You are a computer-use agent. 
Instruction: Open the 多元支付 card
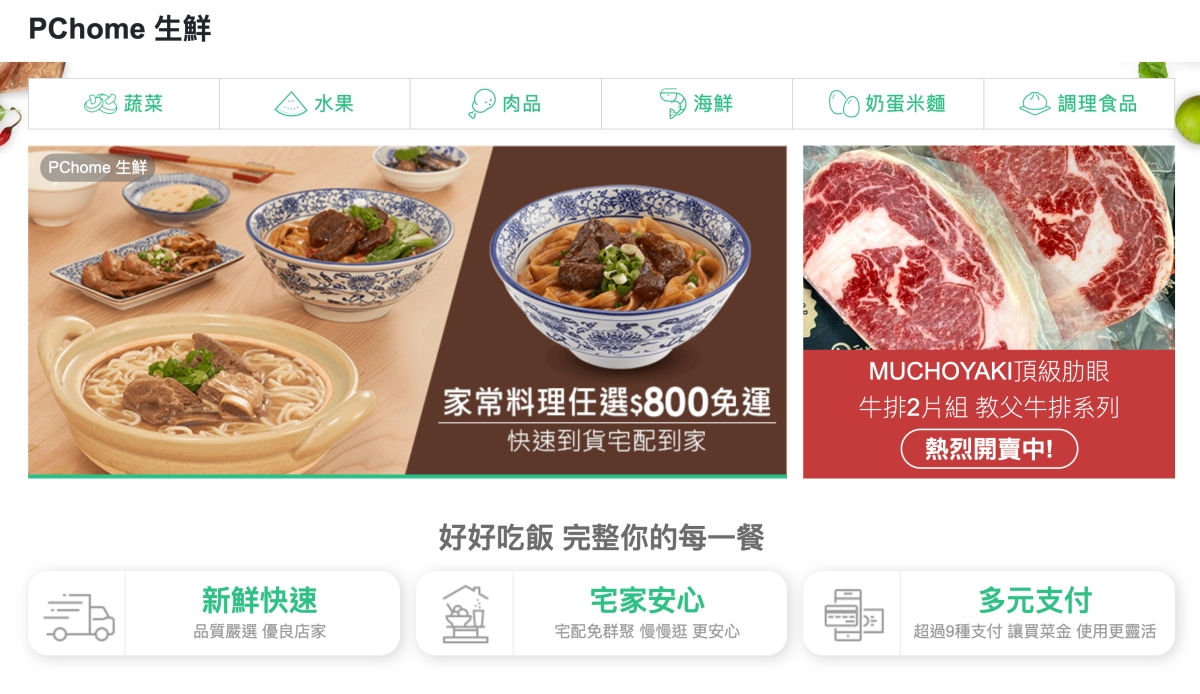pos(988,613)
